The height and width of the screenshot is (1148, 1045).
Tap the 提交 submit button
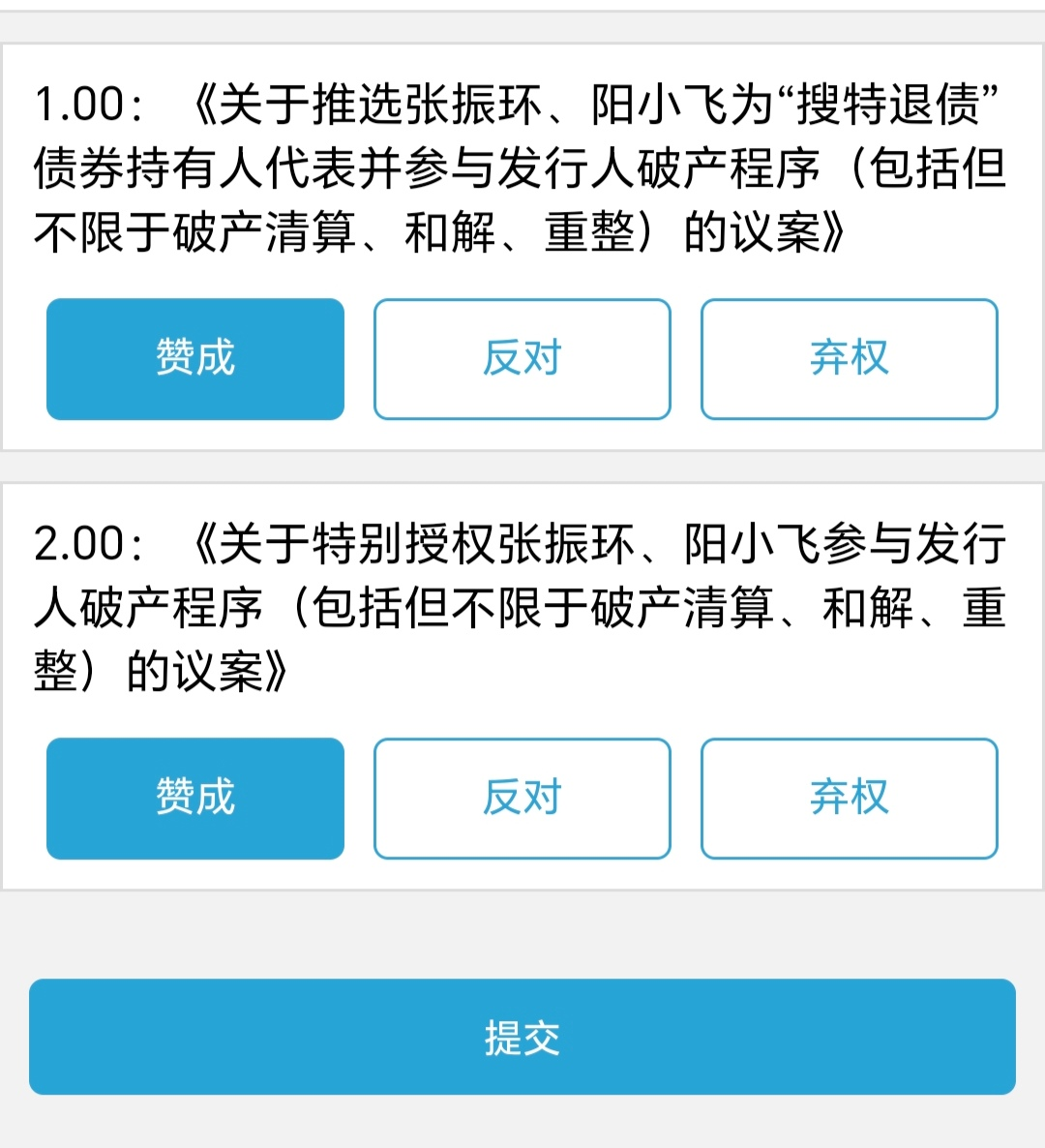point(522,1037)
